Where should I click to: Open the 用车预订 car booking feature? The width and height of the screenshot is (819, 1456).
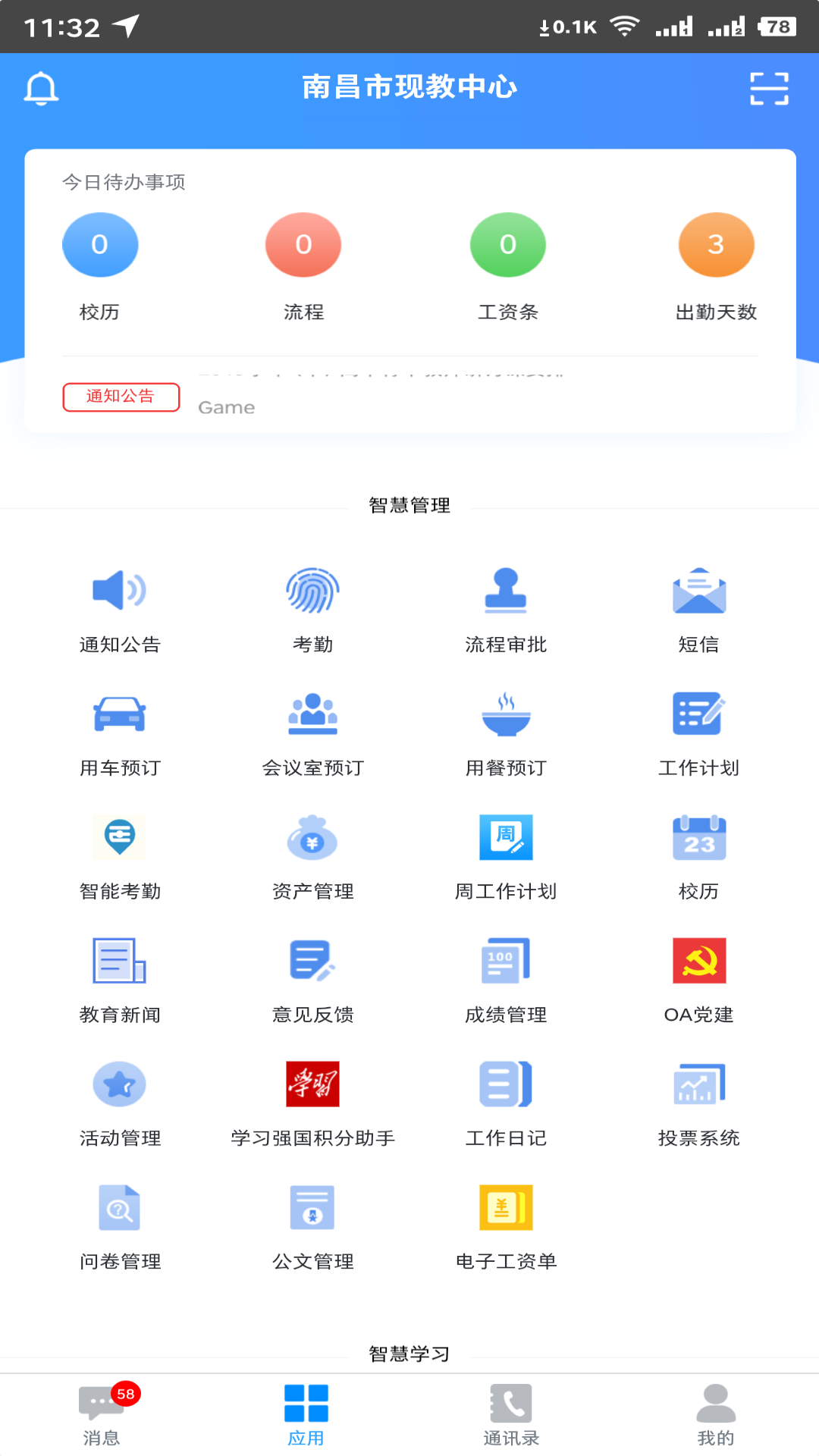(x=119, y=728)
